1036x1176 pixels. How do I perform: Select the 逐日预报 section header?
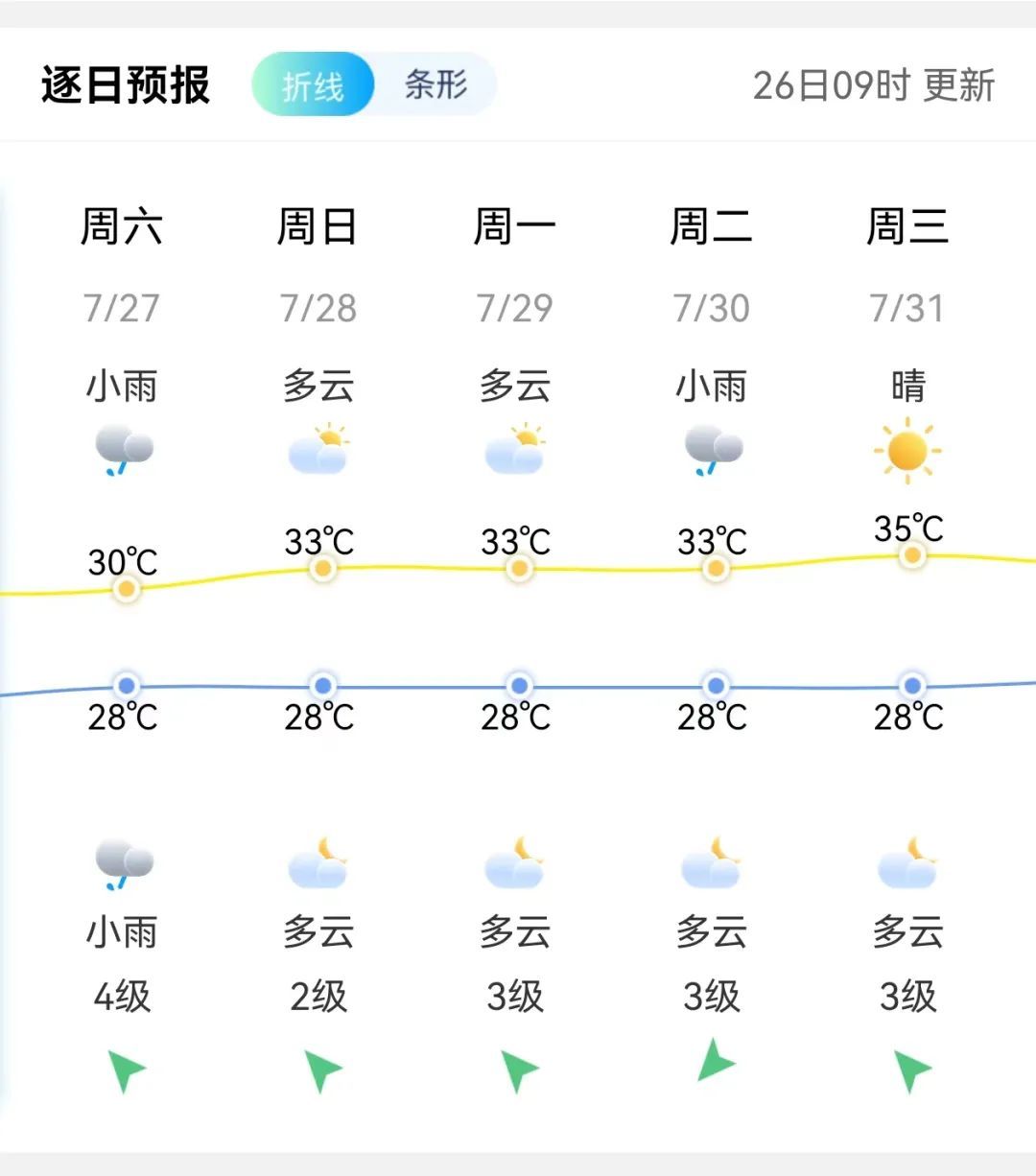(126, 82)
